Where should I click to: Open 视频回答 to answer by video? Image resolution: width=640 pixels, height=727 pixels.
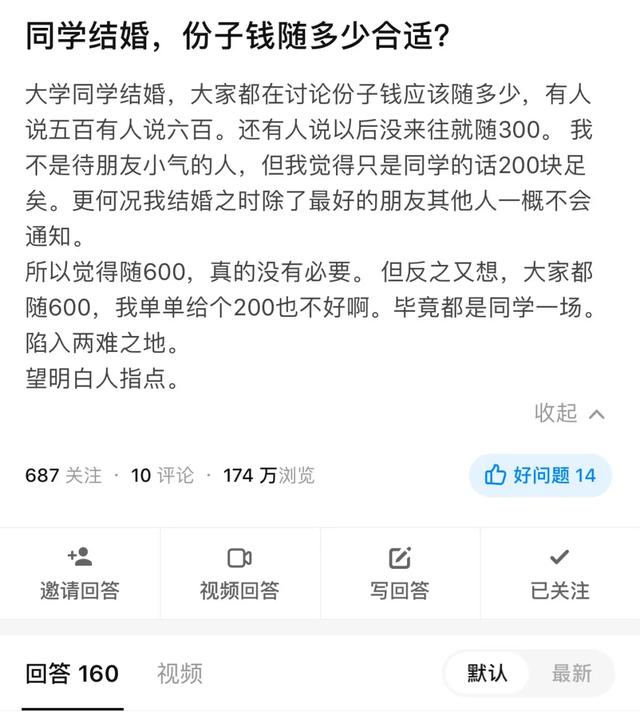click(240, 574)
